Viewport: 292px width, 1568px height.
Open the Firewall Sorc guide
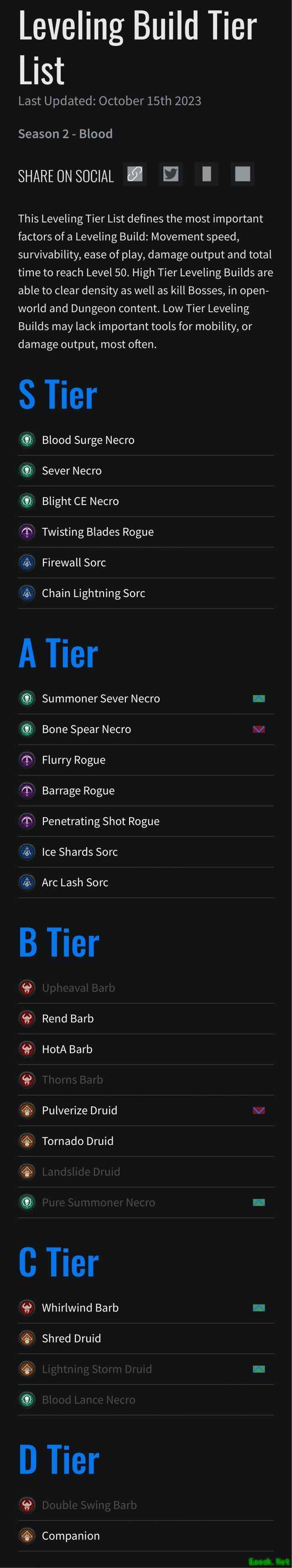[x=74, y=562]
